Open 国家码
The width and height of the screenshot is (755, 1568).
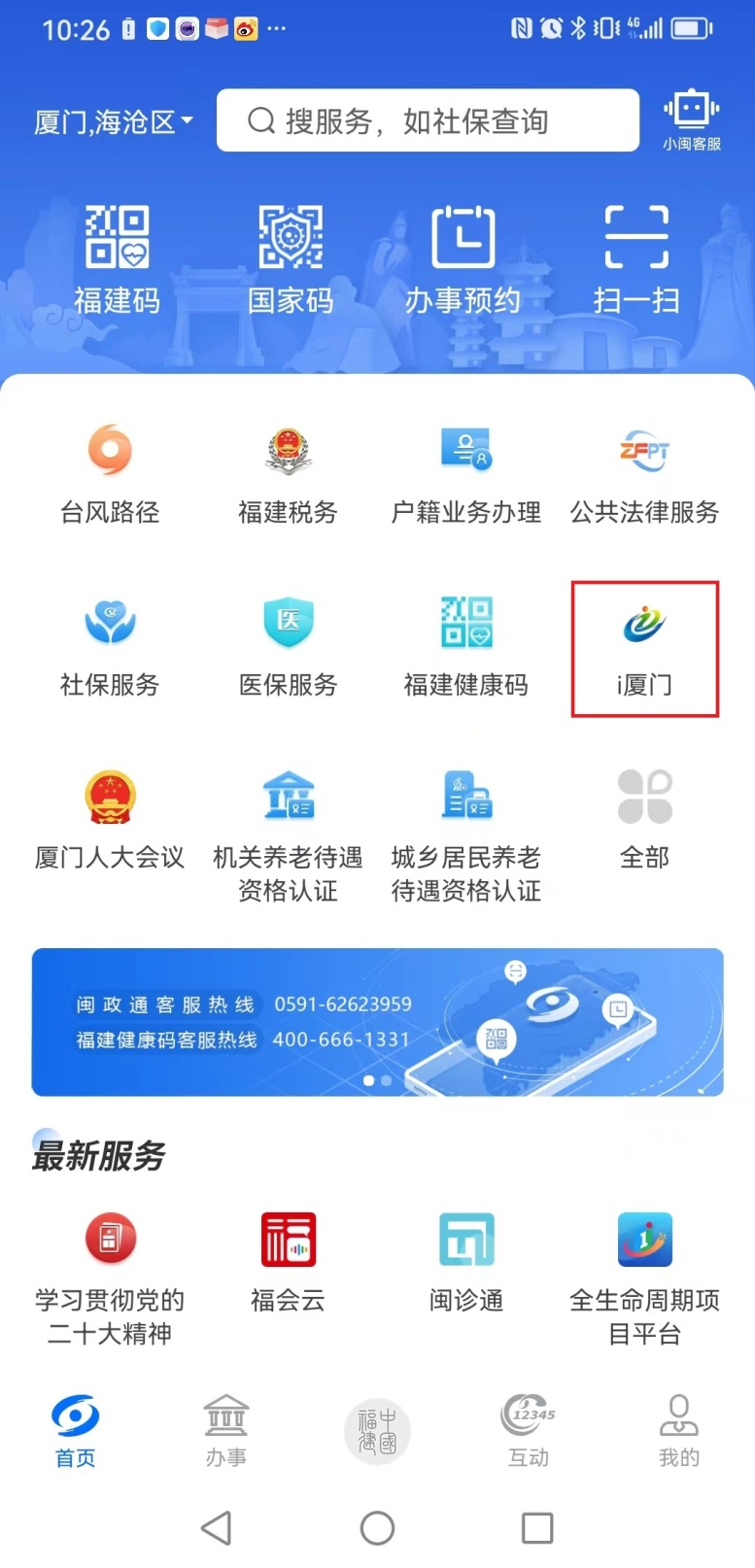tap(291, 260)
